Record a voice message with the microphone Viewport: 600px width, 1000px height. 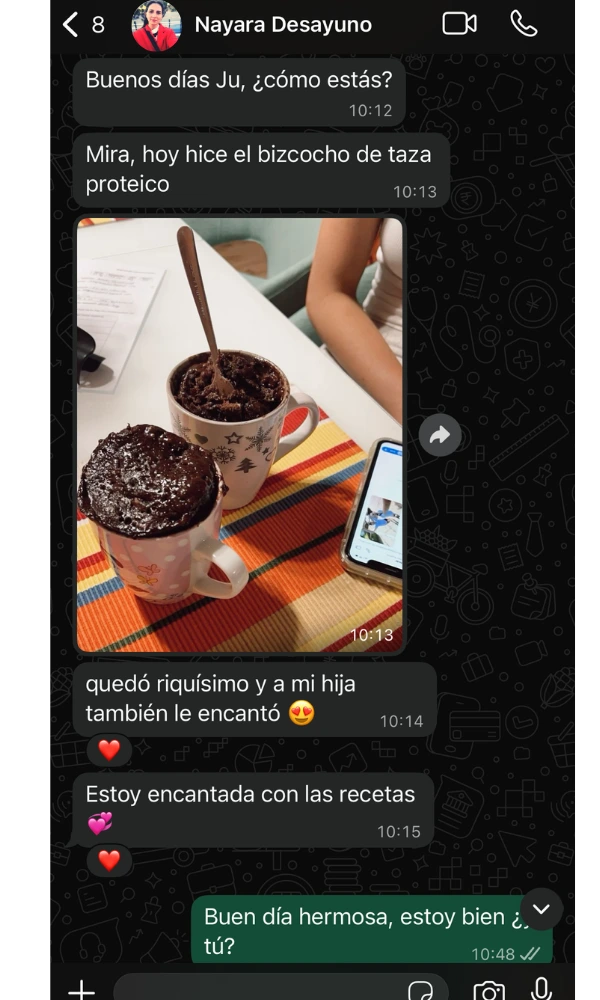pos(541,990)
